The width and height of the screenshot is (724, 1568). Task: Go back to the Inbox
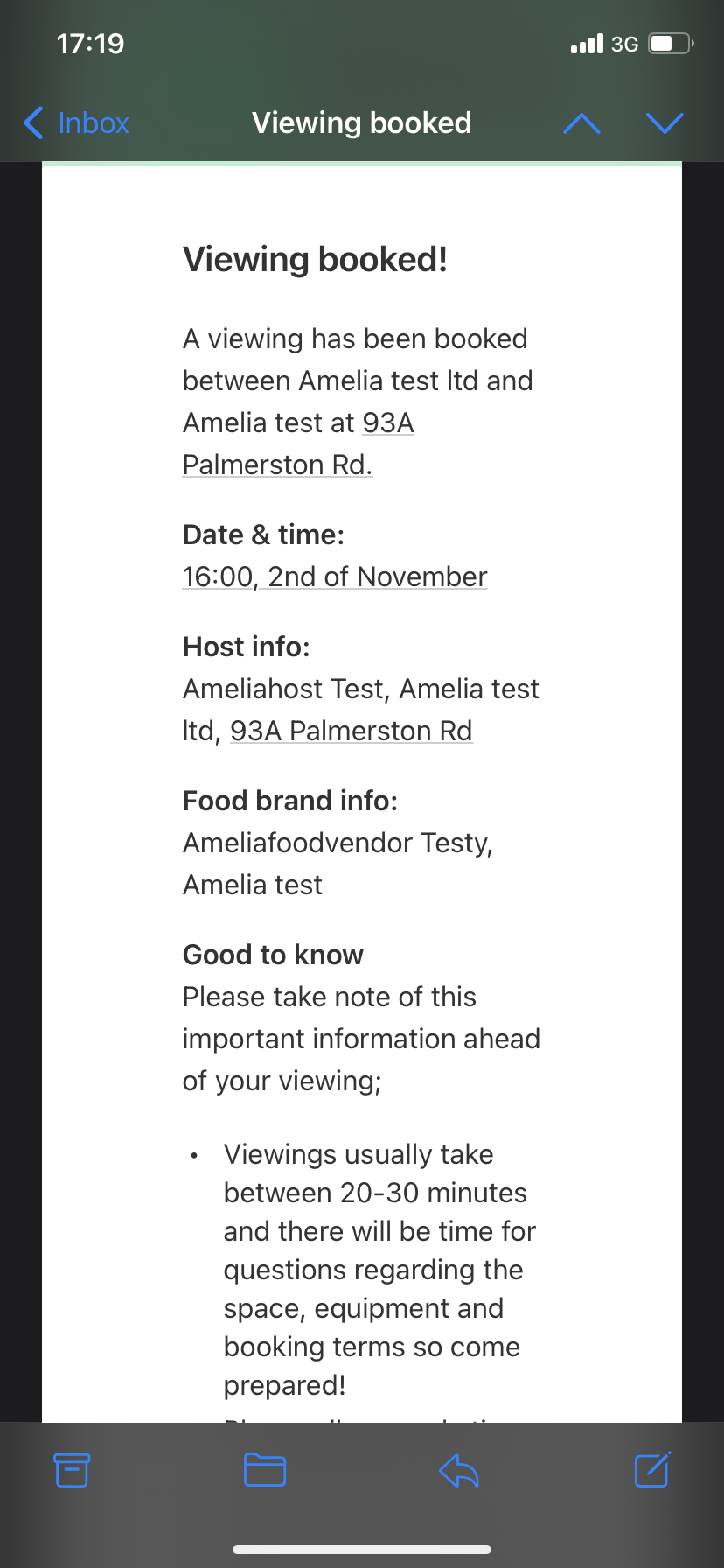77,123
